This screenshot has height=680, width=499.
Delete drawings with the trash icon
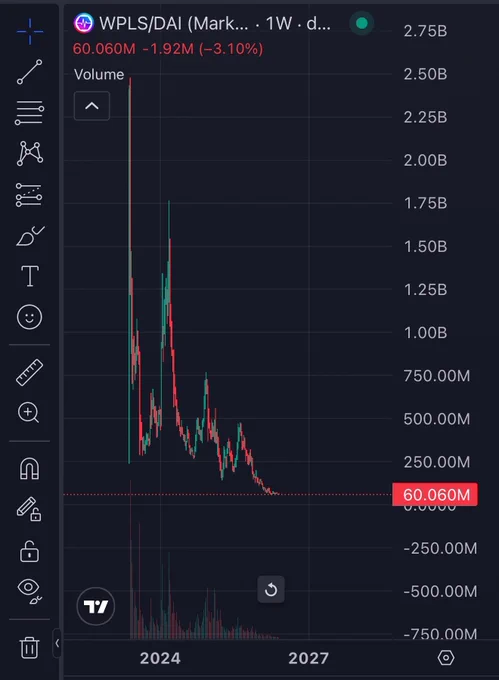click(29, 648)
